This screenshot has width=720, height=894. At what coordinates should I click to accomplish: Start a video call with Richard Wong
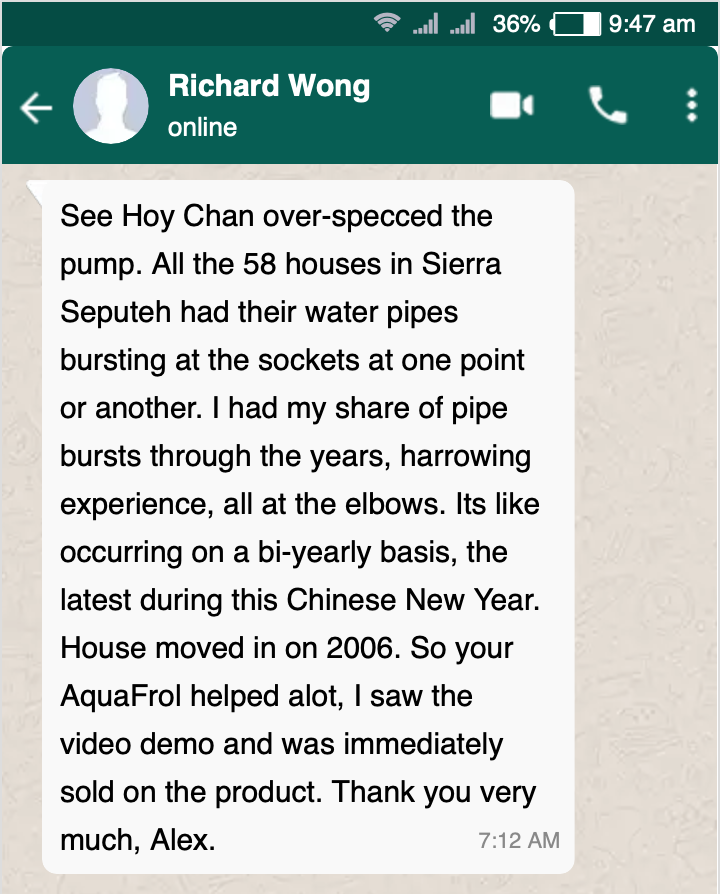(x=512, y=105)
